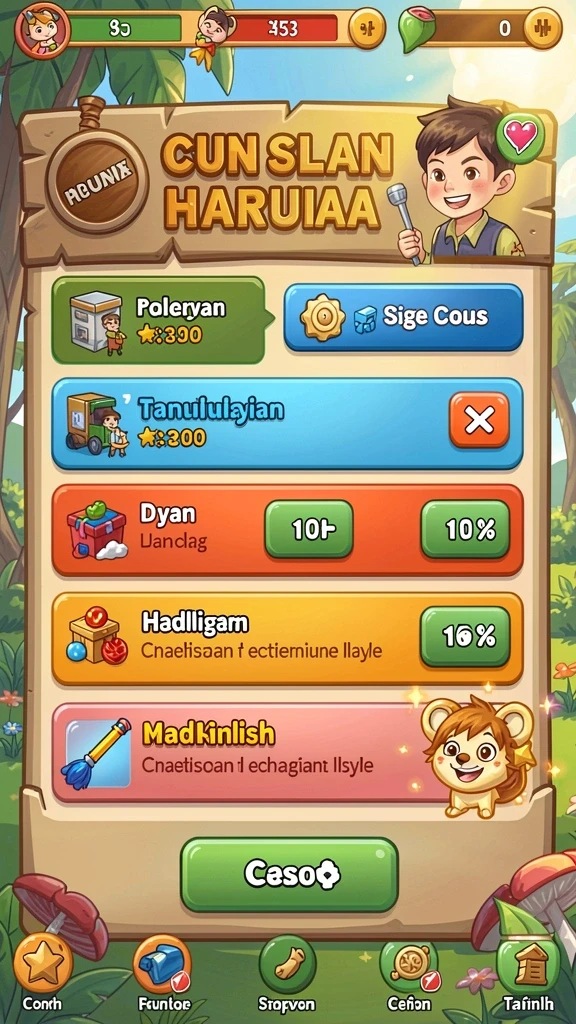Open the Madkinlish brush item row
576x1024 pixels.
coord(287,752)
